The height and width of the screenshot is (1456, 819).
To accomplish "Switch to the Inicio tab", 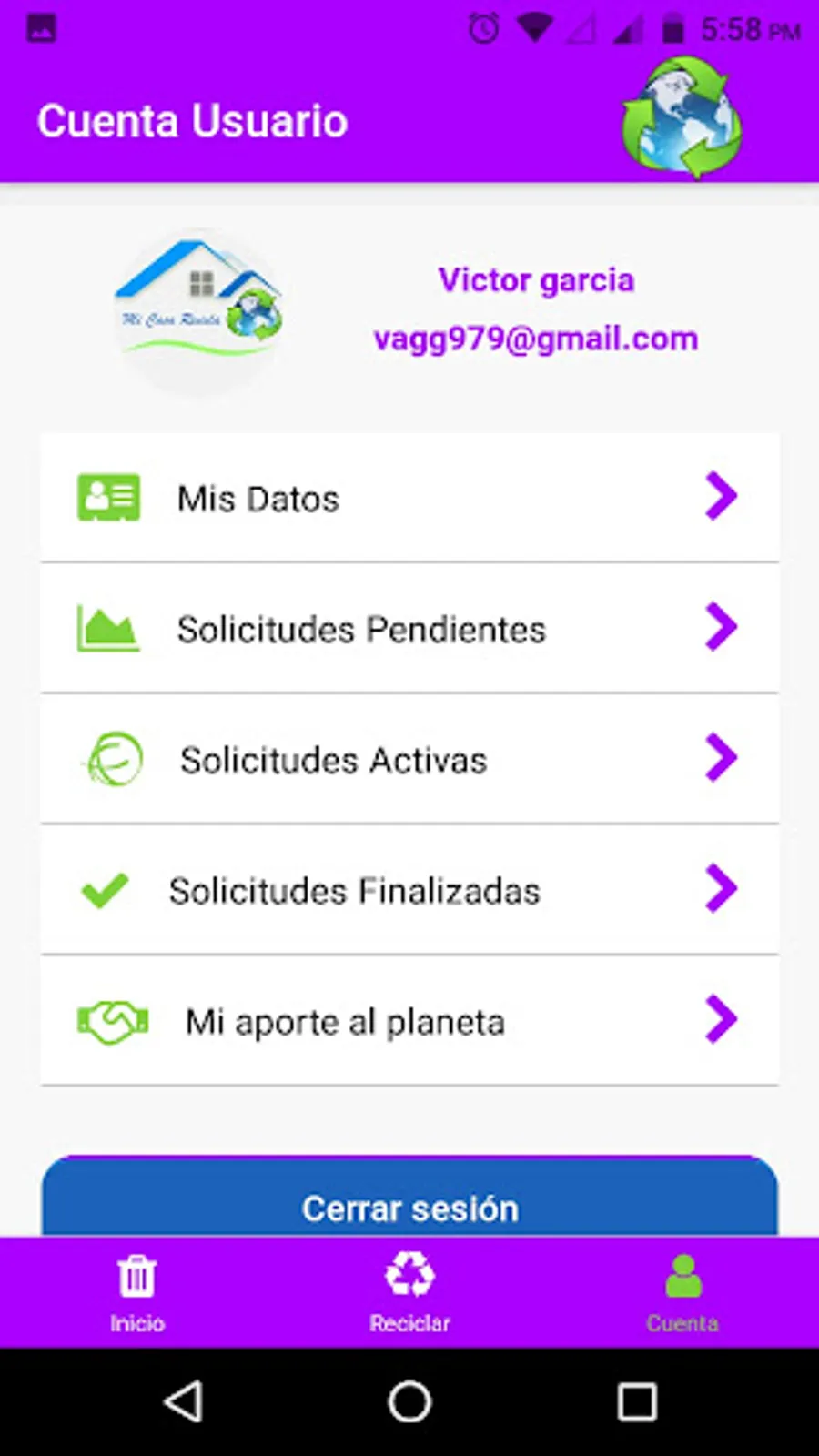I will 137,1294.
